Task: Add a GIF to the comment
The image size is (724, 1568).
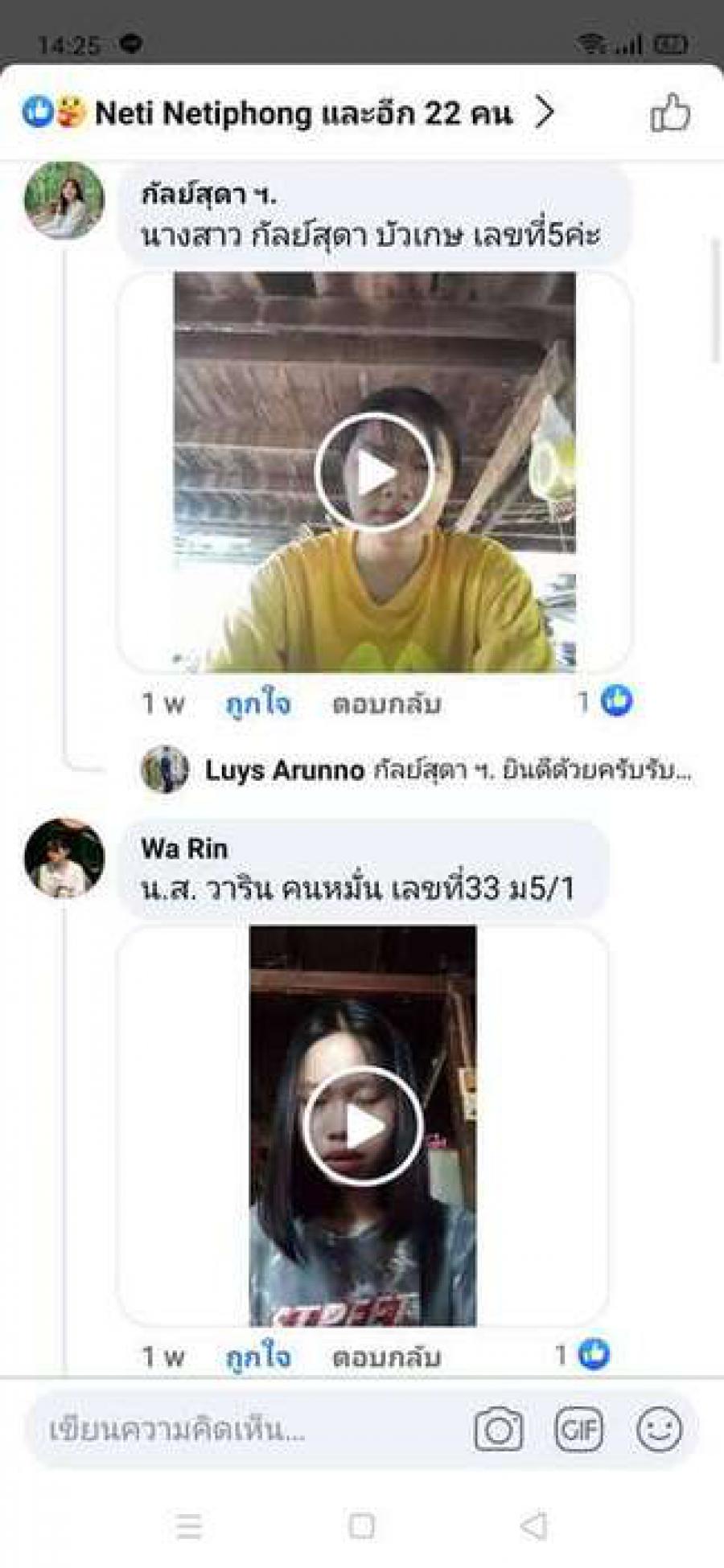Action: (x=578, y=1430)
